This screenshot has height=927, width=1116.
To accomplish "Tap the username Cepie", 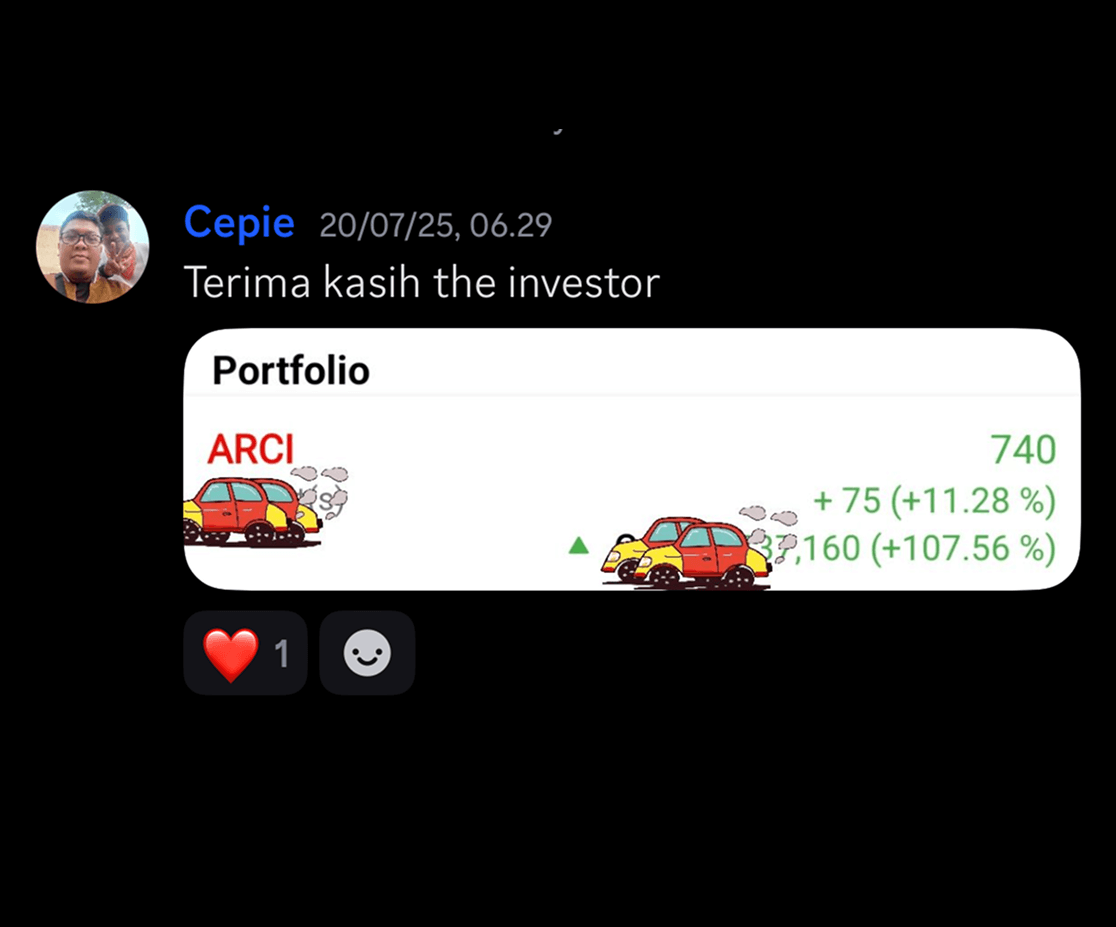I will coord(239,223).
